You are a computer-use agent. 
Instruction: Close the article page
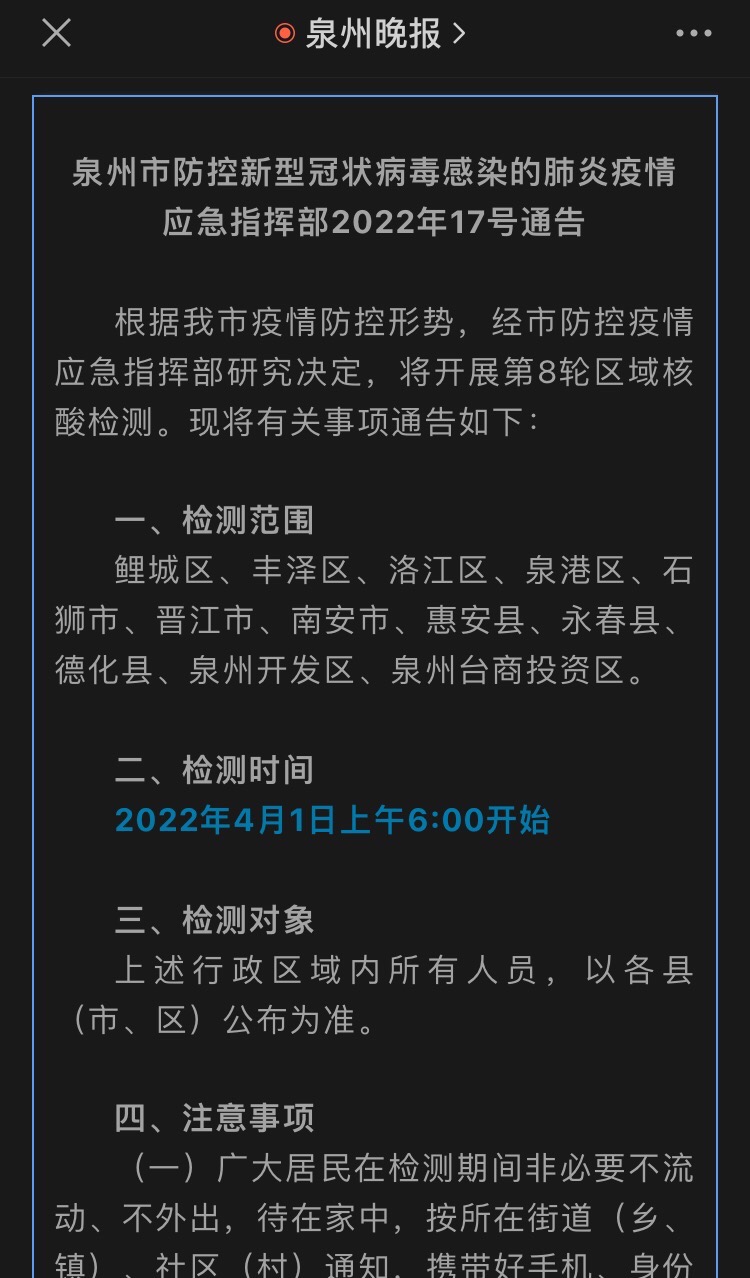point(56,34)
